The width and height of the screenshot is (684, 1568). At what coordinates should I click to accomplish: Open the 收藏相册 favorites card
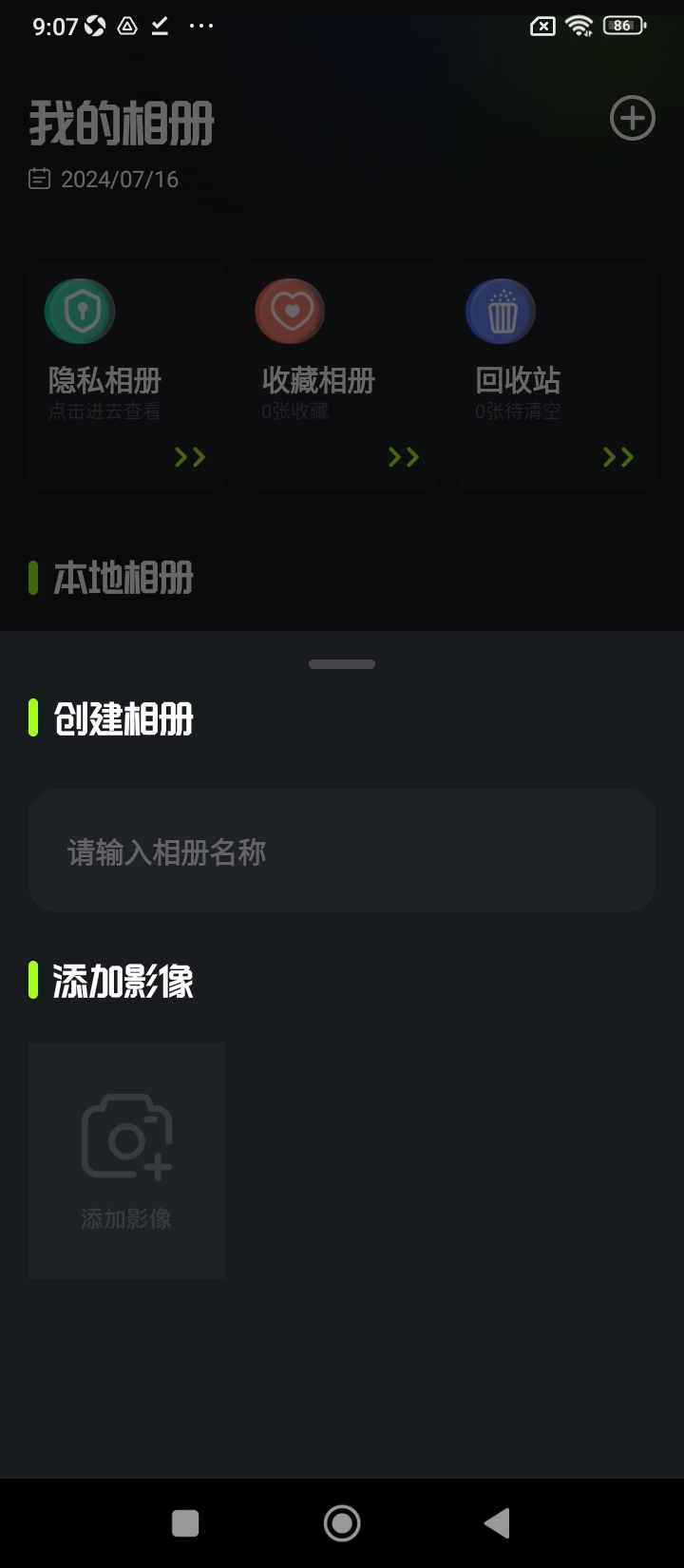341,376
